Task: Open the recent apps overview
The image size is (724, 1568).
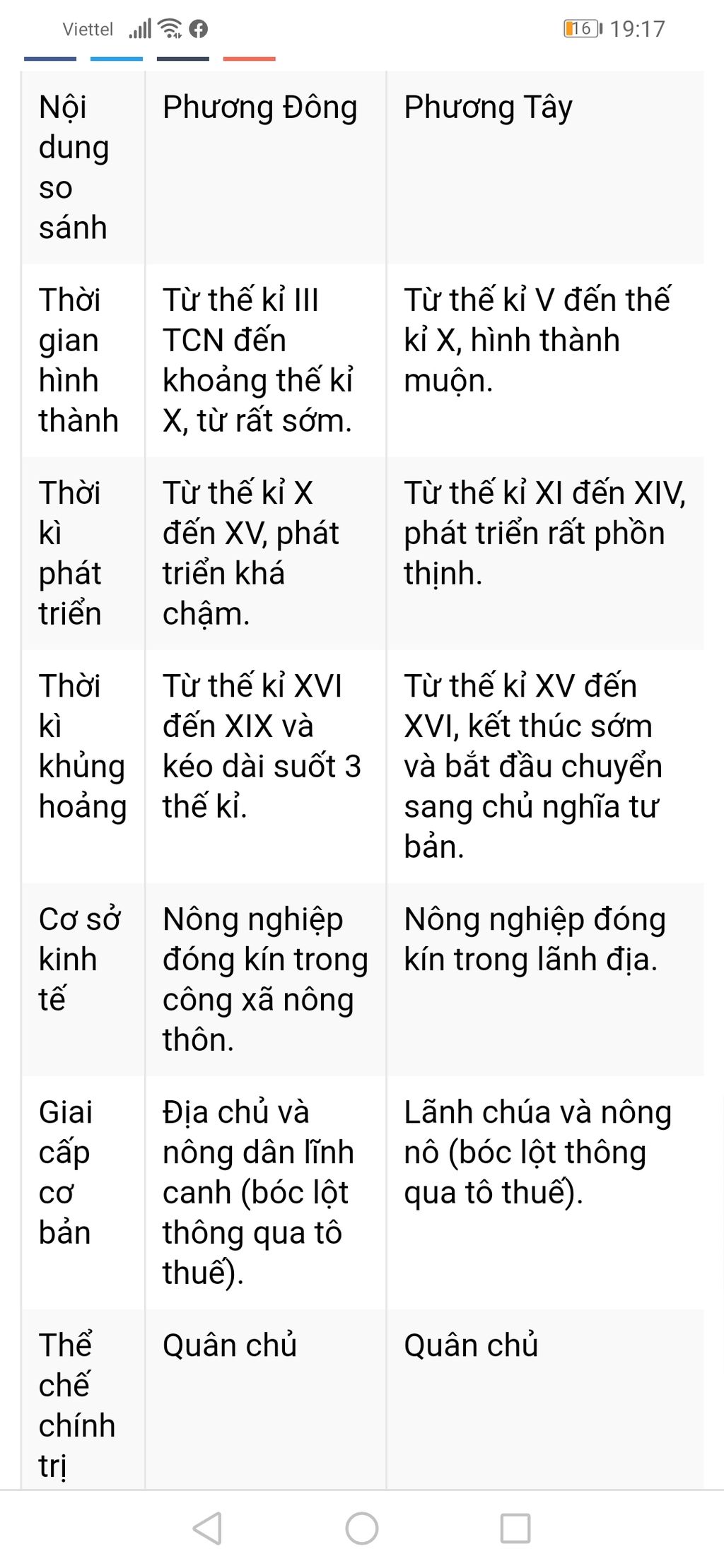Action: tap(515, 1528)
